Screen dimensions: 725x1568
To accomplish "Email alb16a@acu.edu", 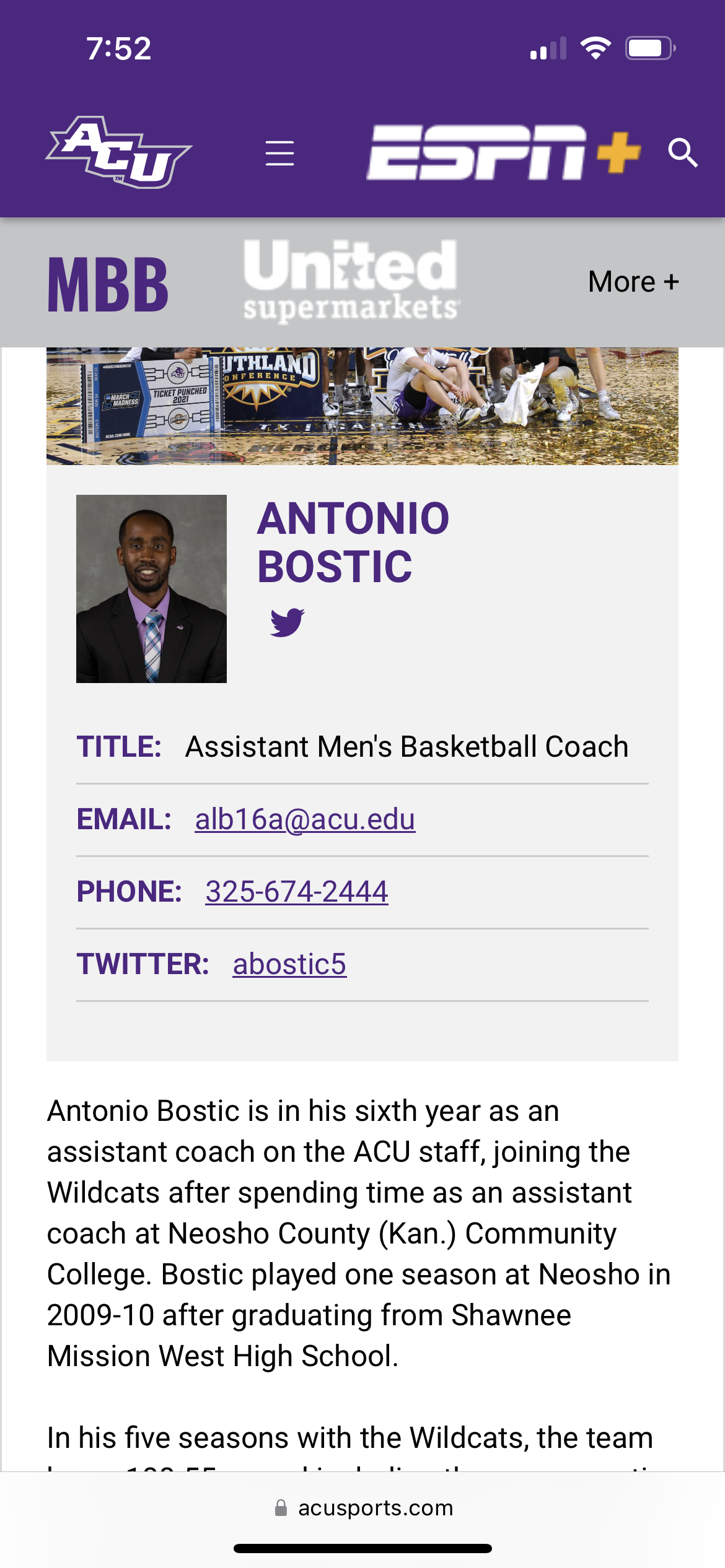I will coord(305,819).
